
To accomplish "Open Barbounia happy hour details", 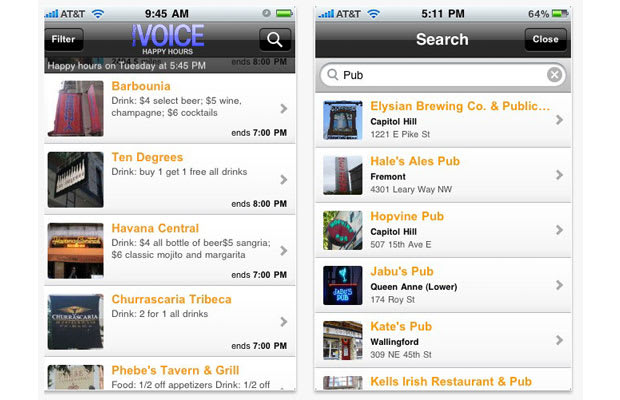I will tap(170, 108).
